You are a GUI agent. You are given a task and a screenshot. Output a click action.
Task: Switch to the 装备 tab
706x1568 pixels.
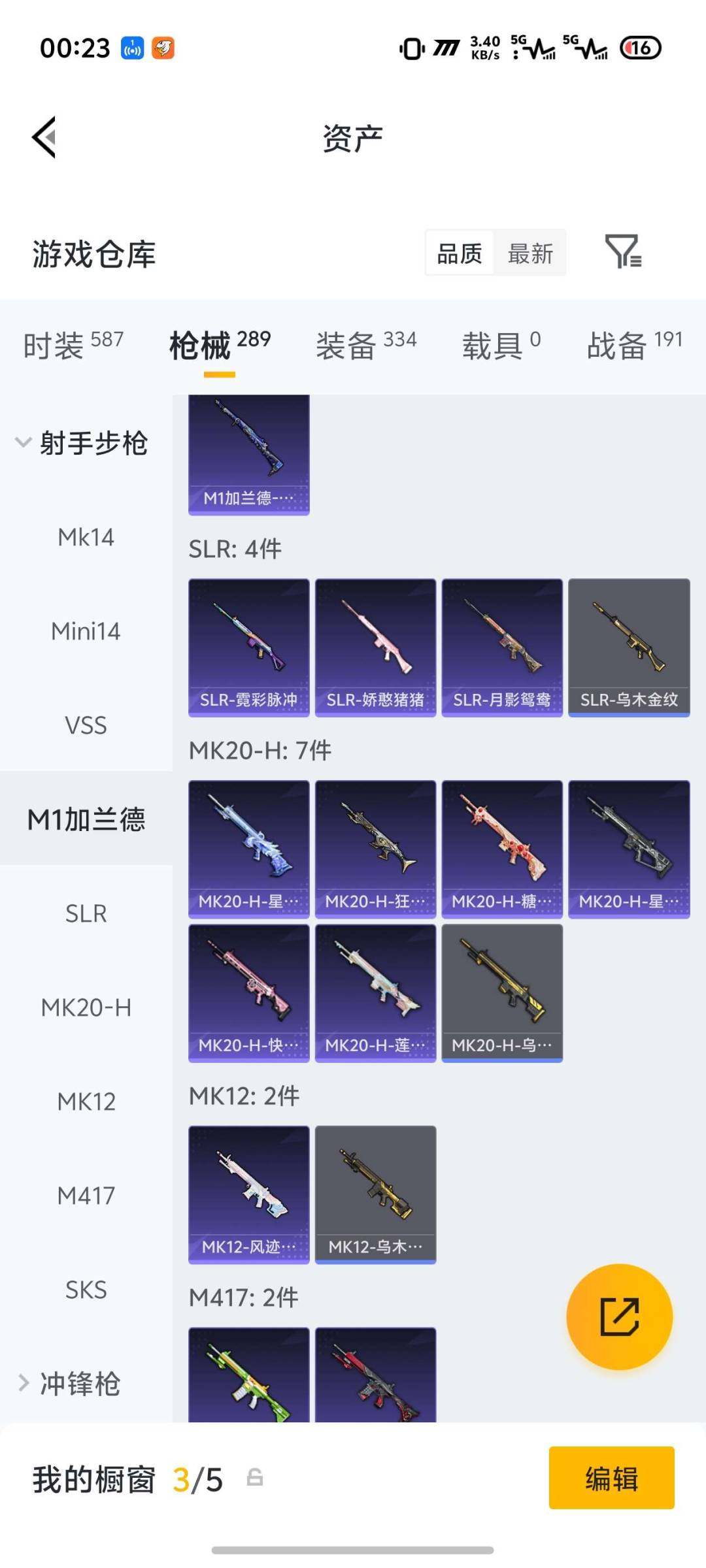pyautogui.click(x=366, y=344)
